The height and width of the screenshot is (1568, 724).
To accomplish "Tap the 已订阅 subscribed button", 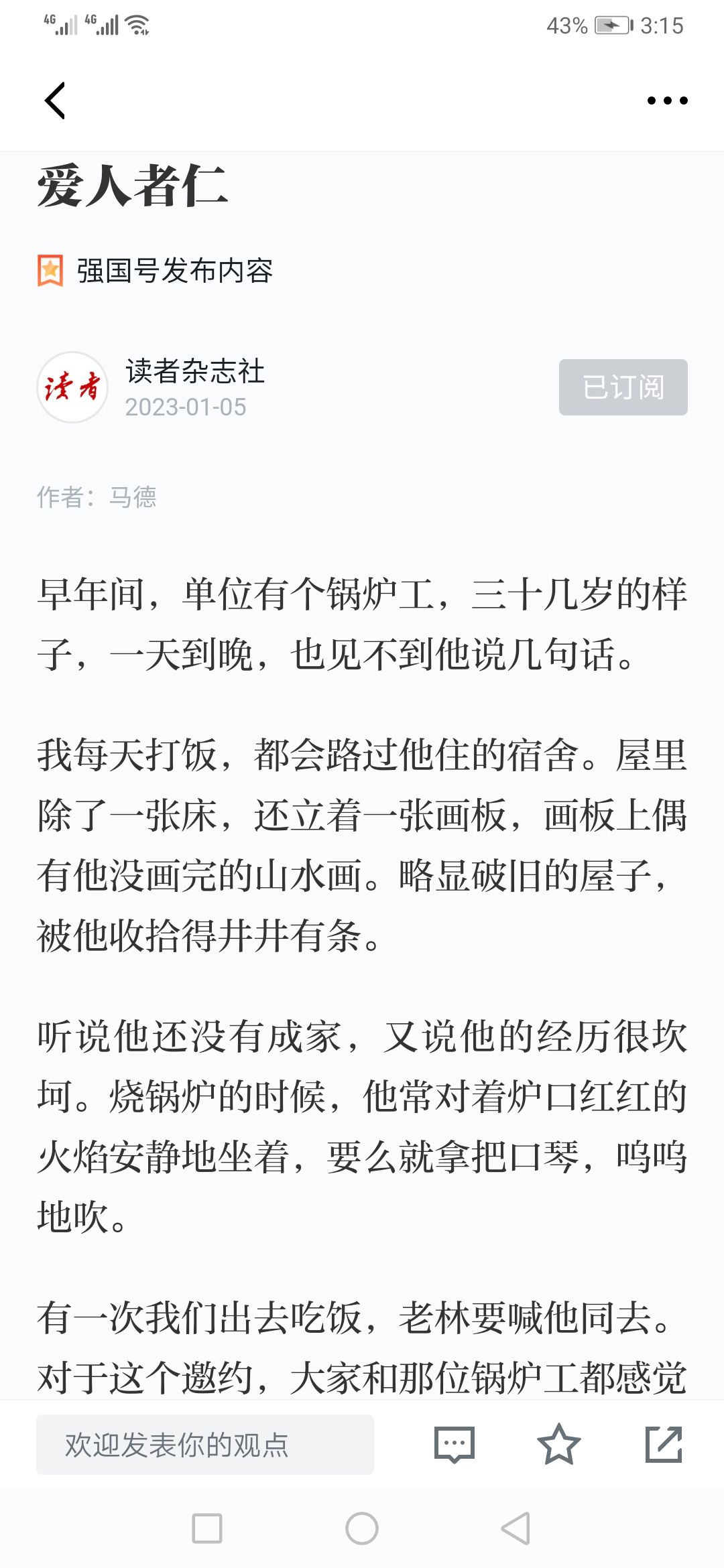I will click(623, 387).
